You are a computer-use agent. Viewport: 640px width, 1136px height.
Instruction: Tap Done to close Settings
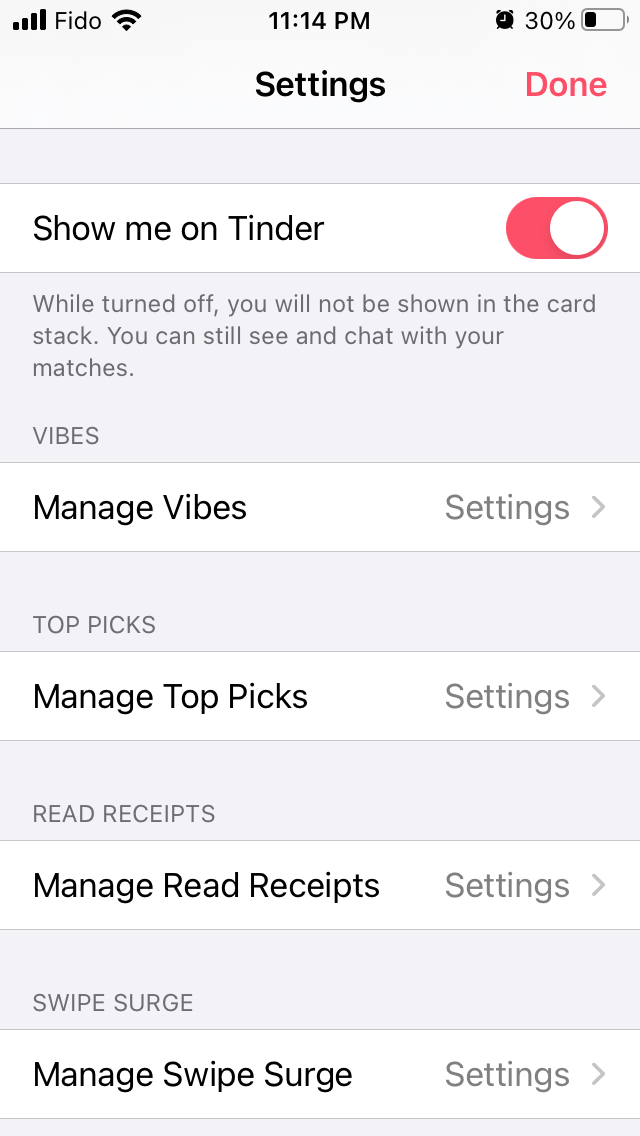[x=565, y=85]
